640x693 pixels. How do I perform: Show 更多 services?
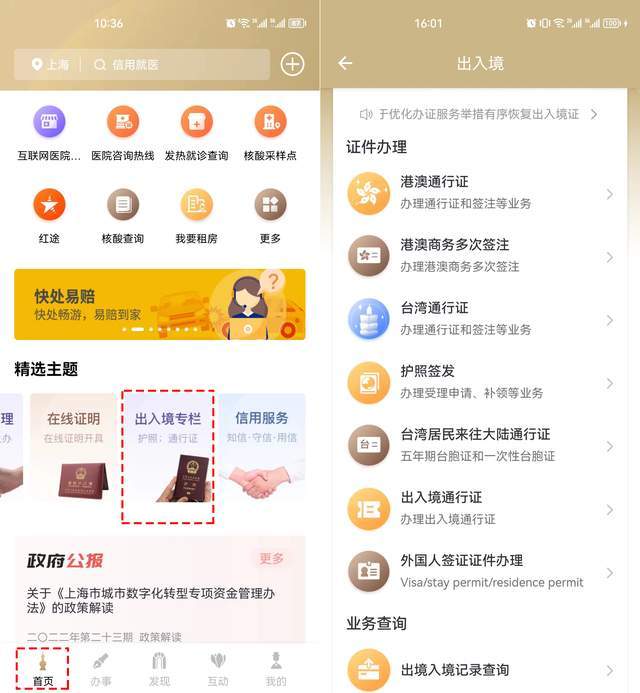click(x=270, y=216)
